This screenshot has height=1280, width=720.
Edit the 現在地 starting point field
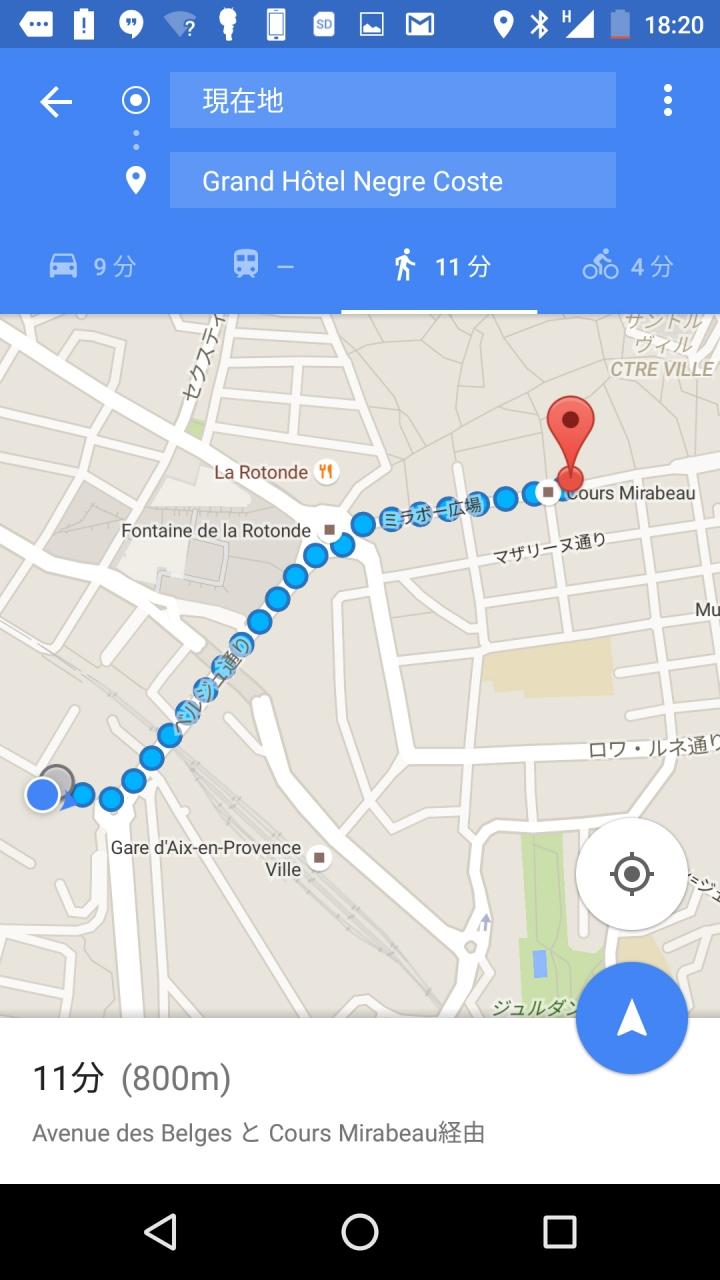[392, 100]
